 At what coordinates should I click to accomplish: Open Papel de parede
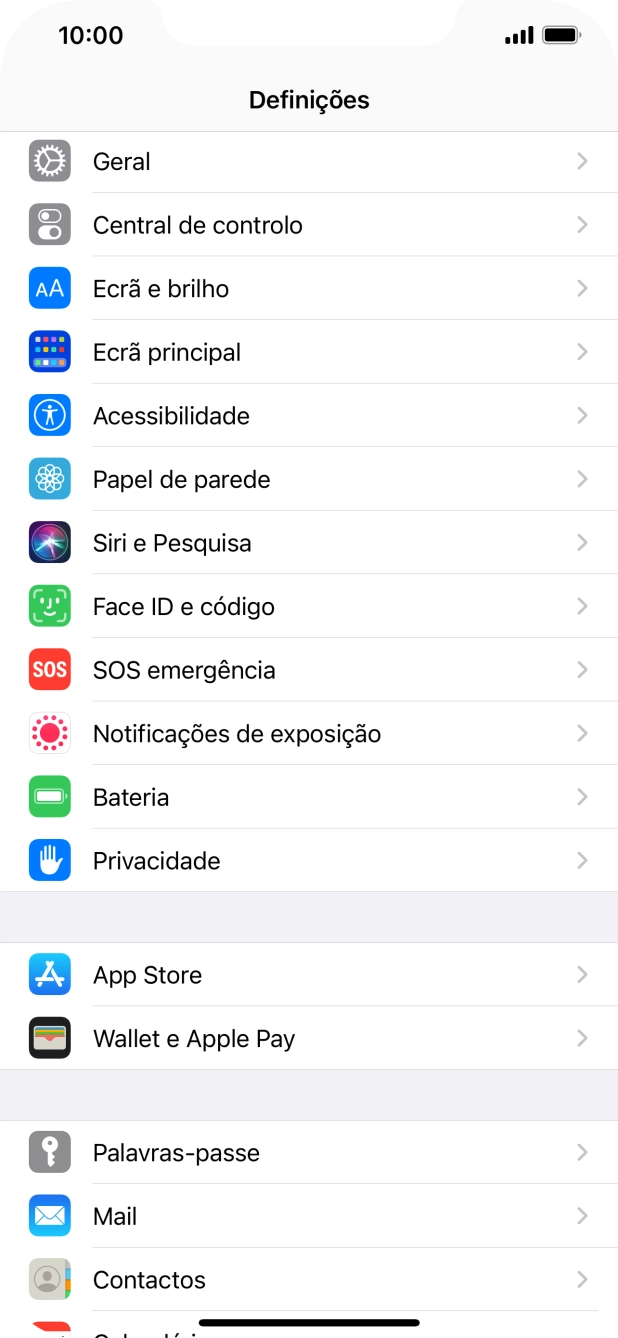[x=309, y=479]
